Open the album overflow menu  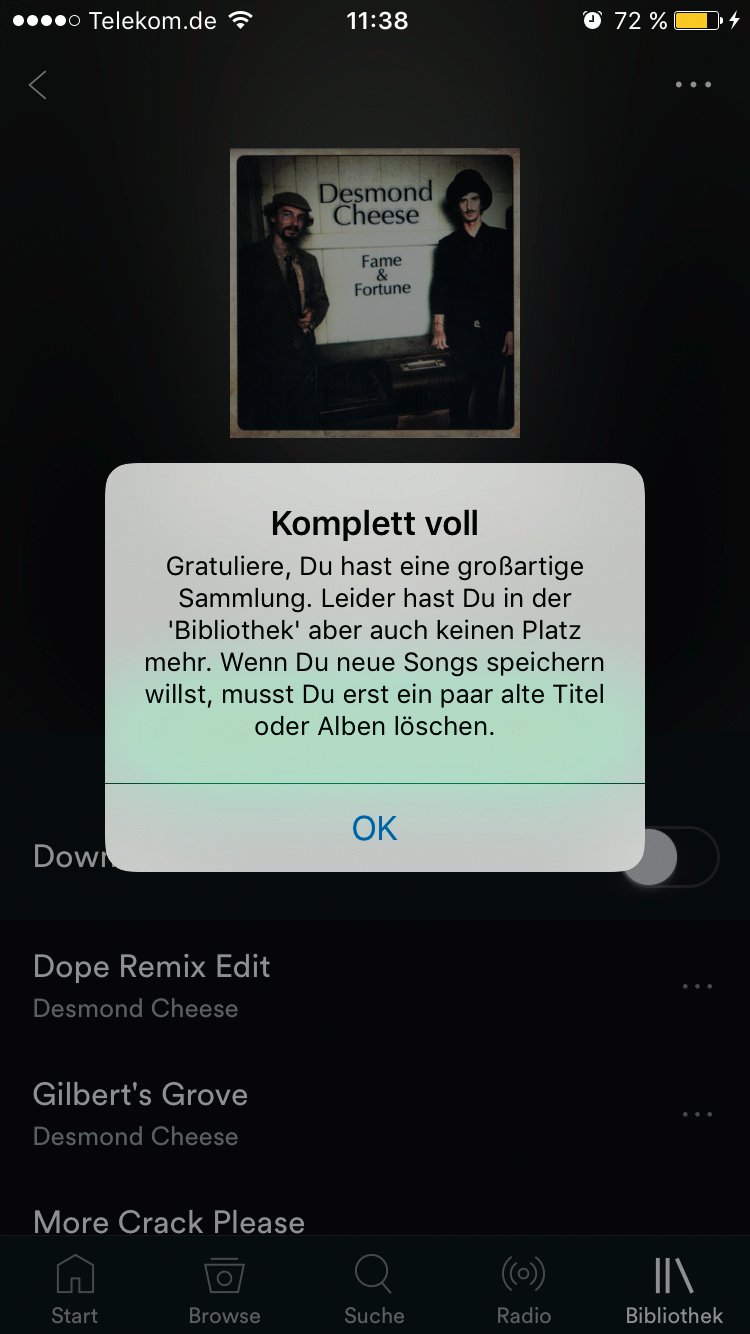tap(693, 85)
